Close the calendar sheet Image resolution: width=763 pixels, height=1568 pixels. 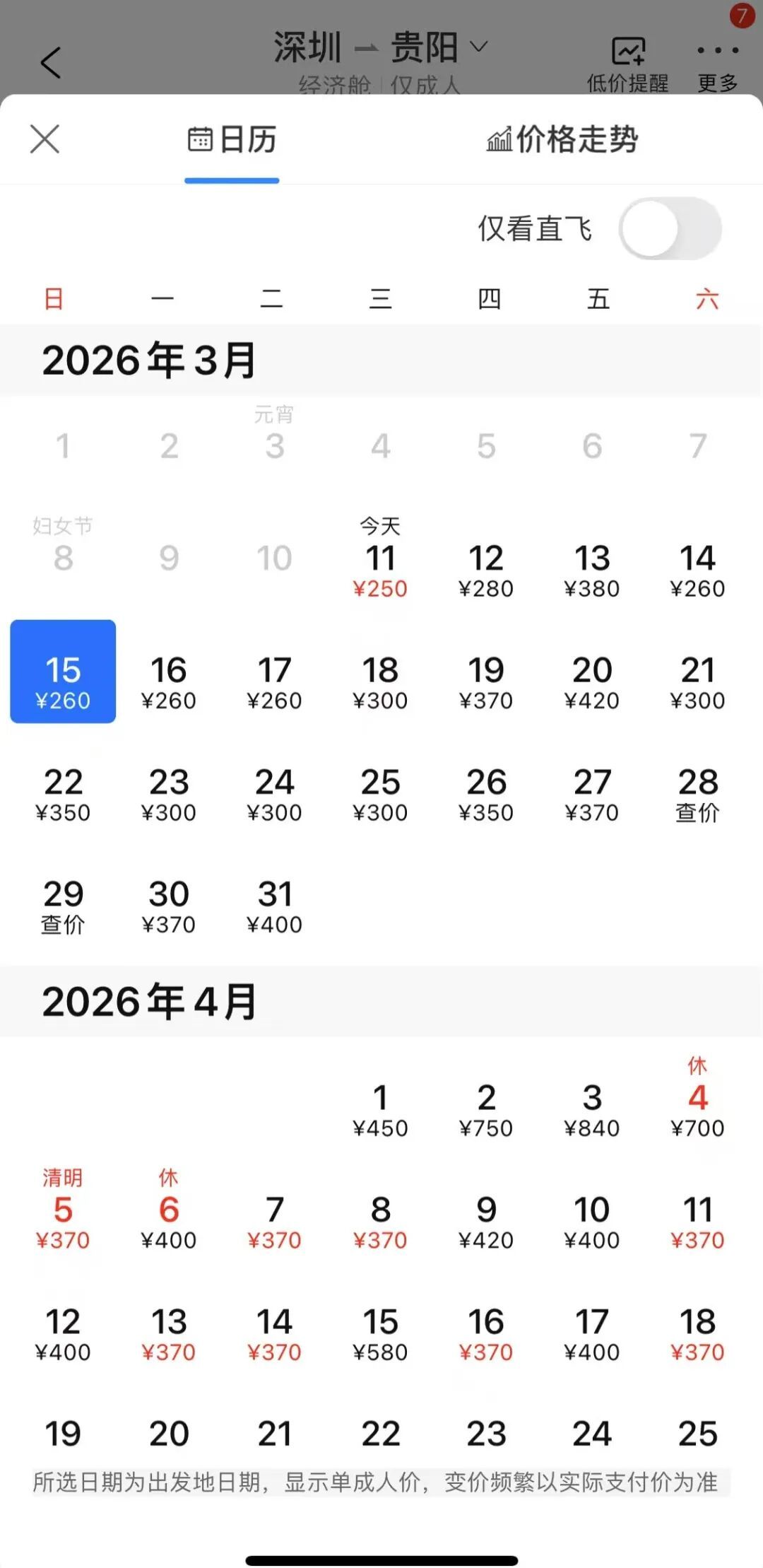click(45, 139)
